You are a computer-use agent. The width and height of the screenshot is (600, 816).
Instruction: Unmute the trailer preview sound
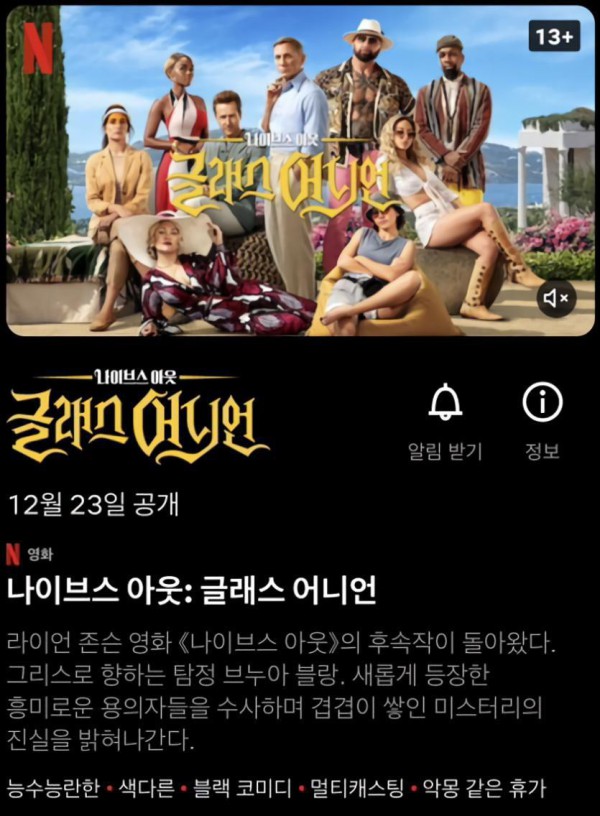pos(554,296)
